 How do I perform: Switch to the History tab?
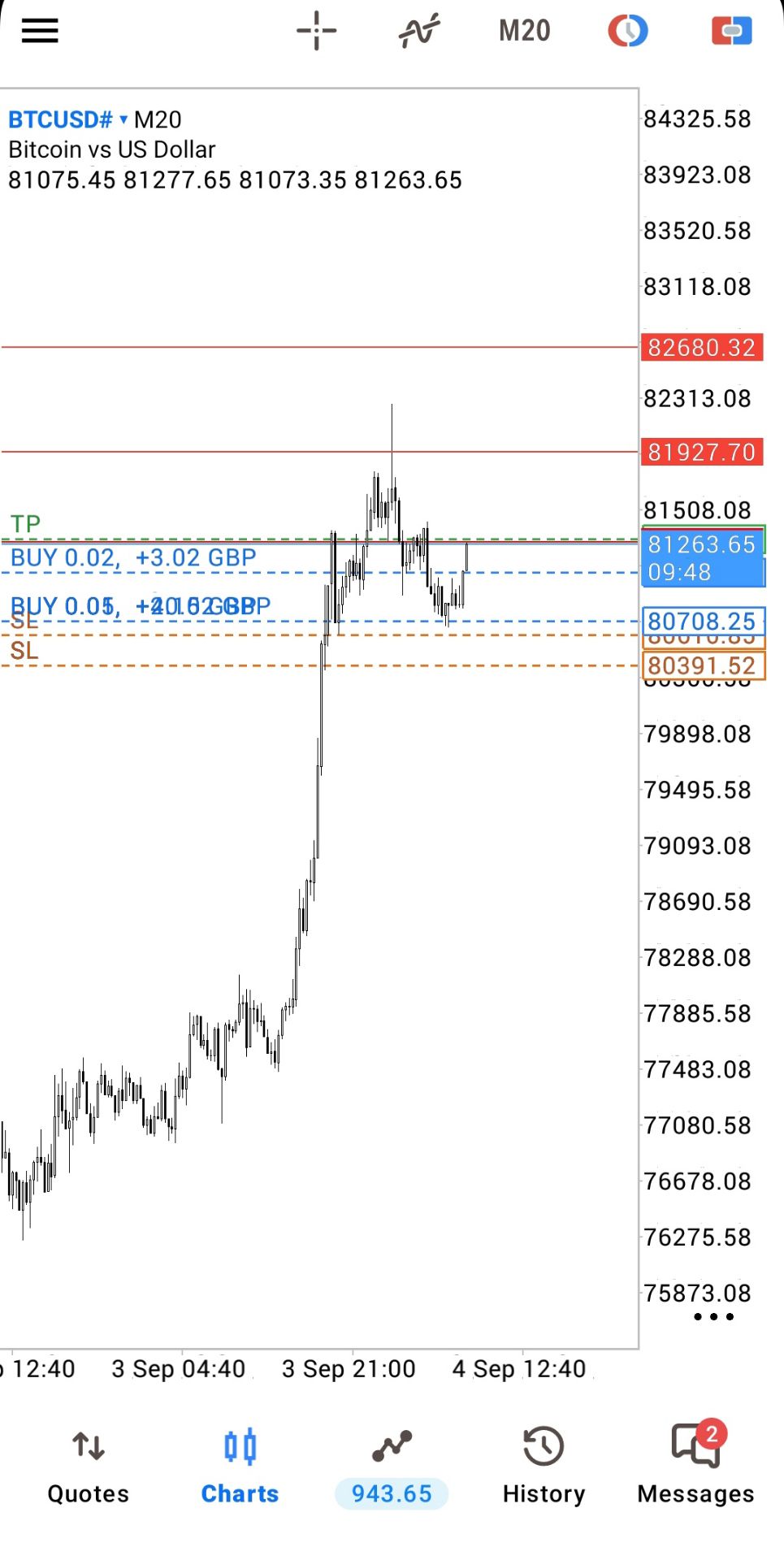point(544,1467)
